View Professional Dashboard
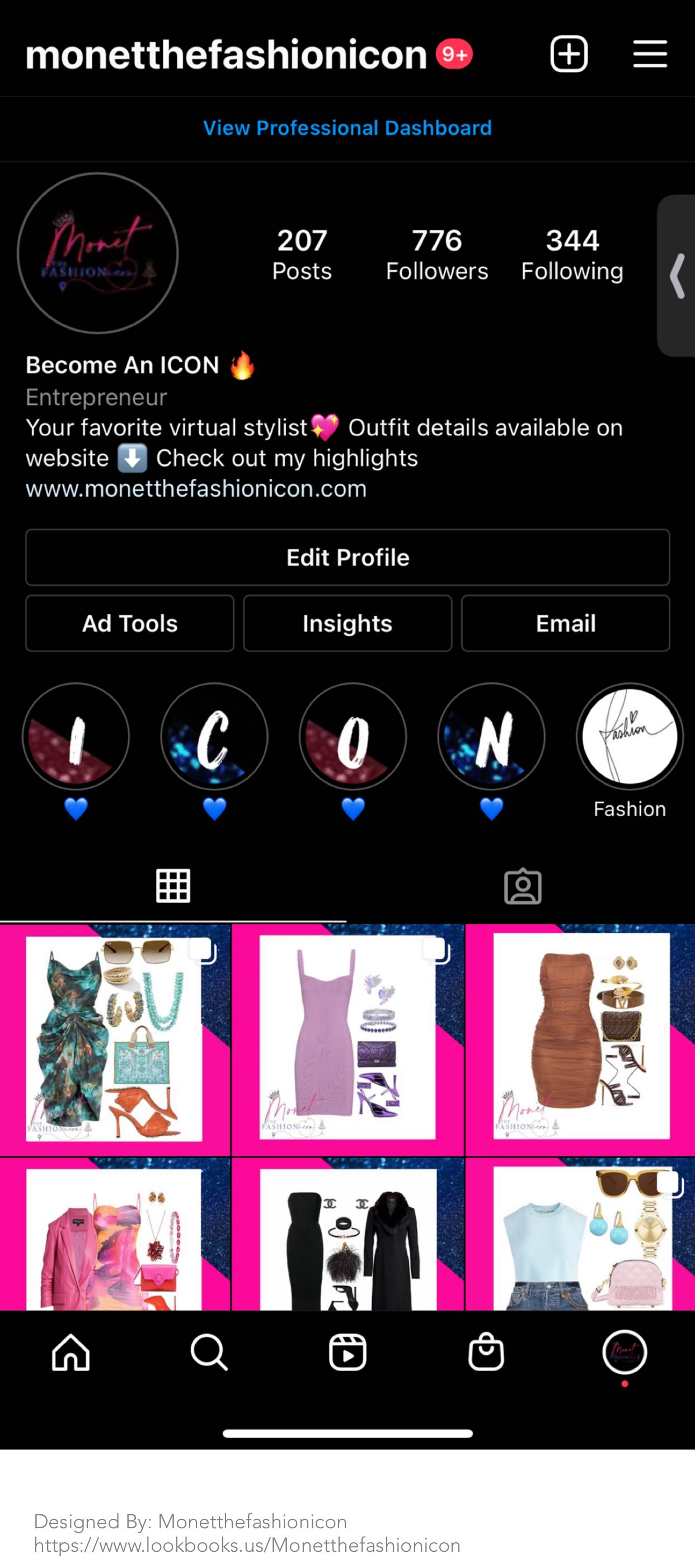Image resolution: width=695 pixels, height=1568 pixels. (x=347, y=128)
